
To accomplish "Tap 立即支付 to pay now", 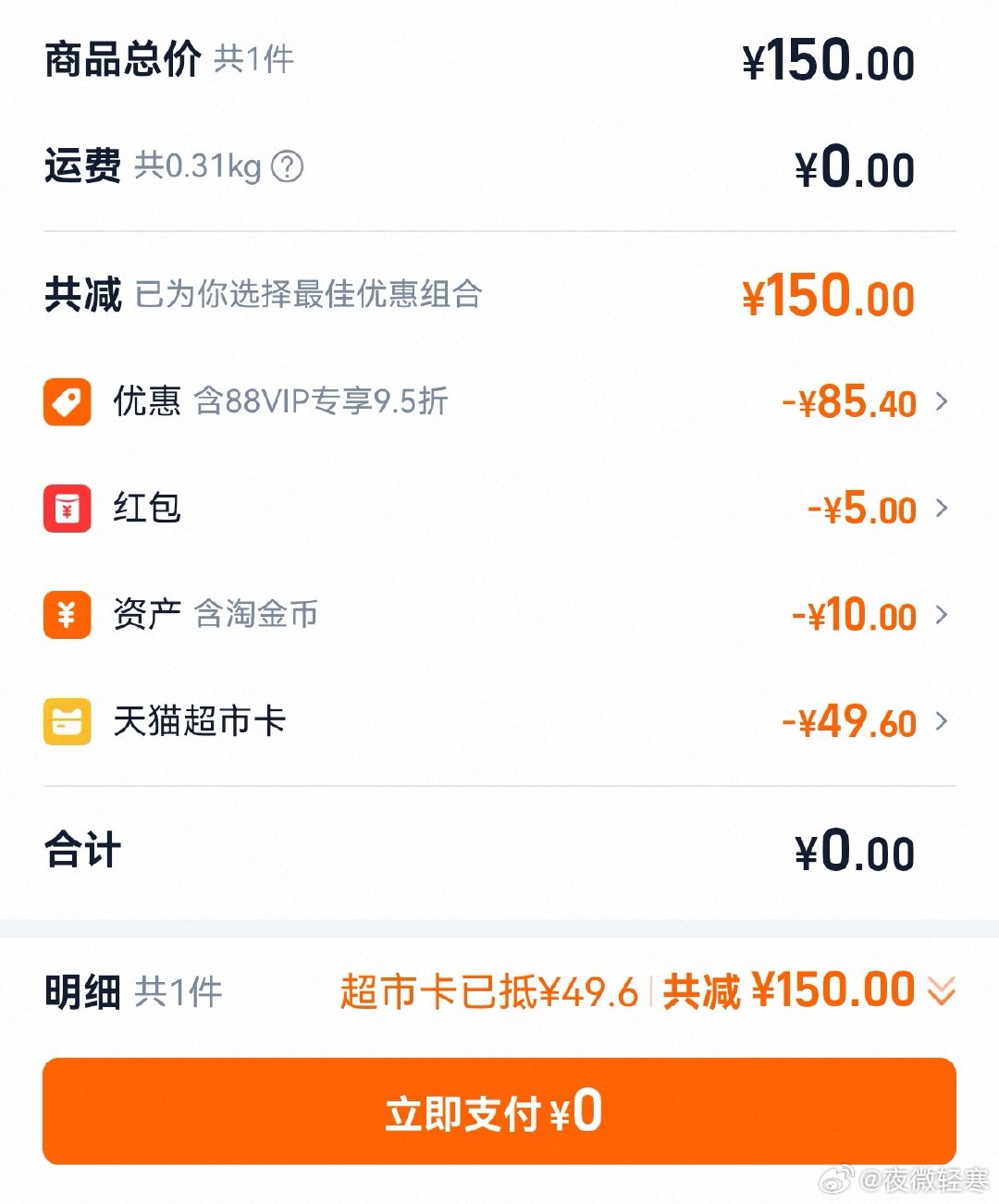I will (499, 1112).
